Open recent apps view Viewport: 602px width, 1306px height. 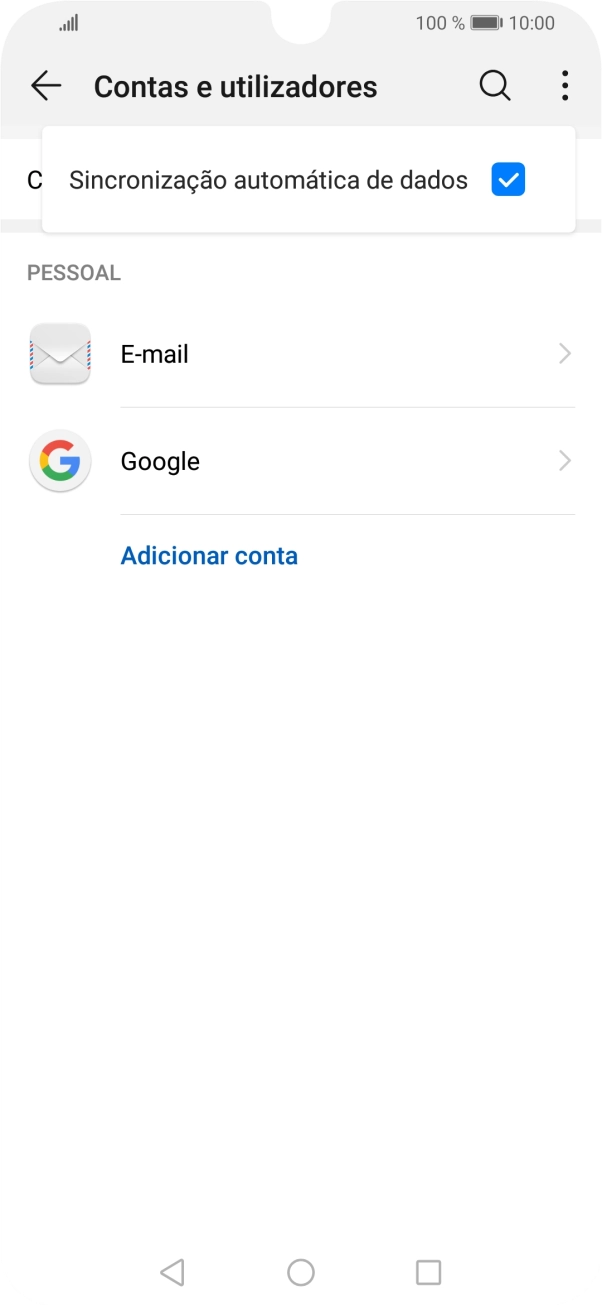[428, 1272]
